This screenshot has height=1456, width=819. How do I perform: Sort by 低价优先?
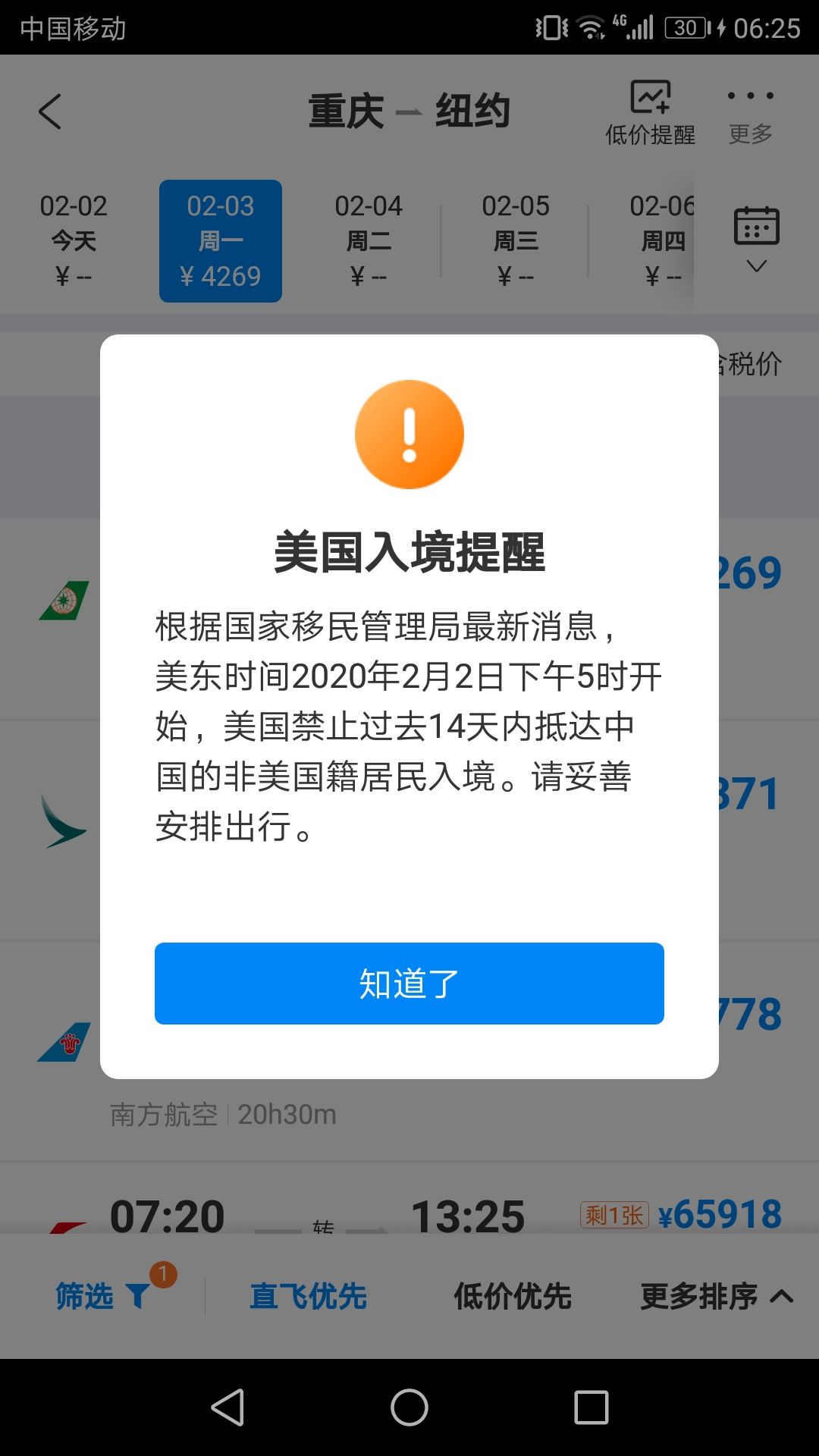pyautogui.click(x=513, y=1296)
